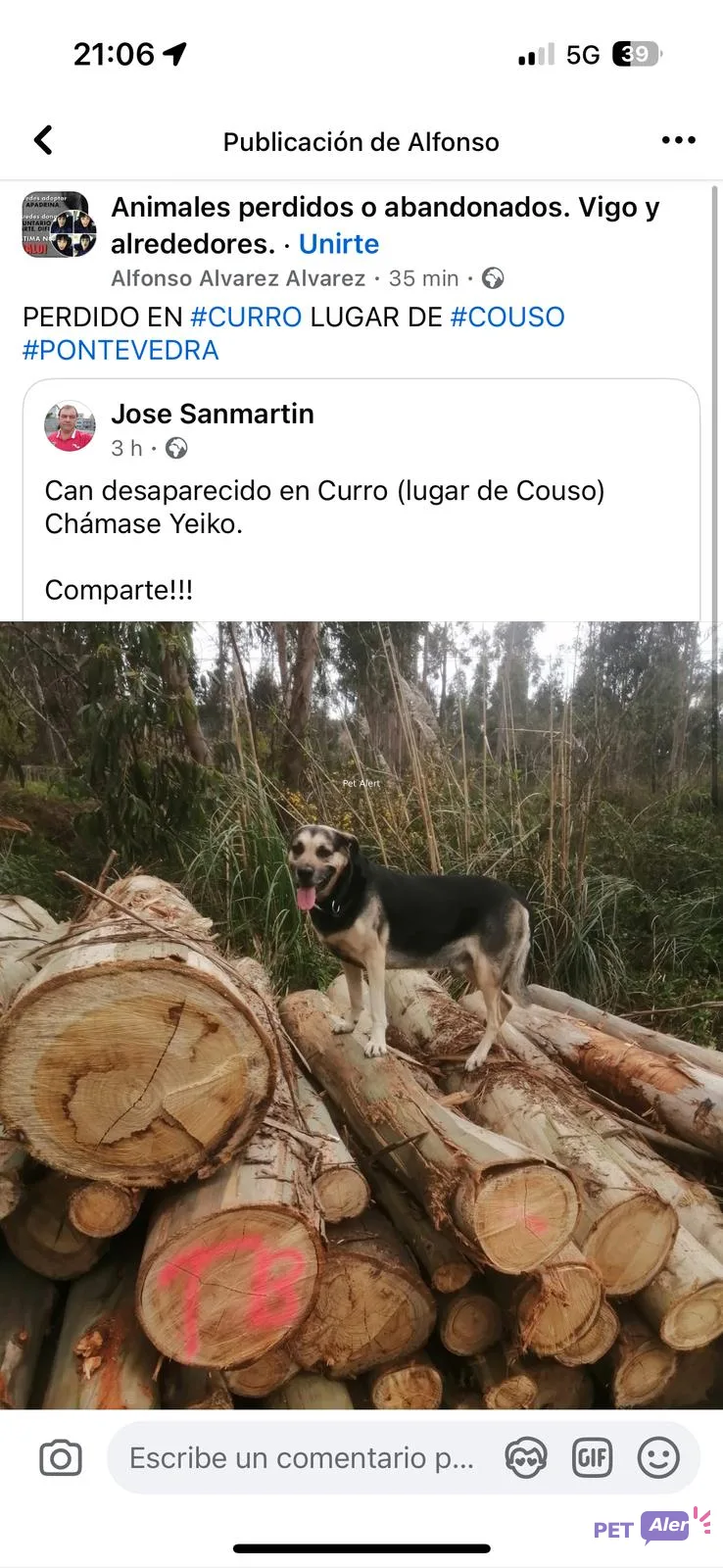Open the camera to attach a photo
The height and width of the screenshot is (1568, 723).
(61, 1458)
